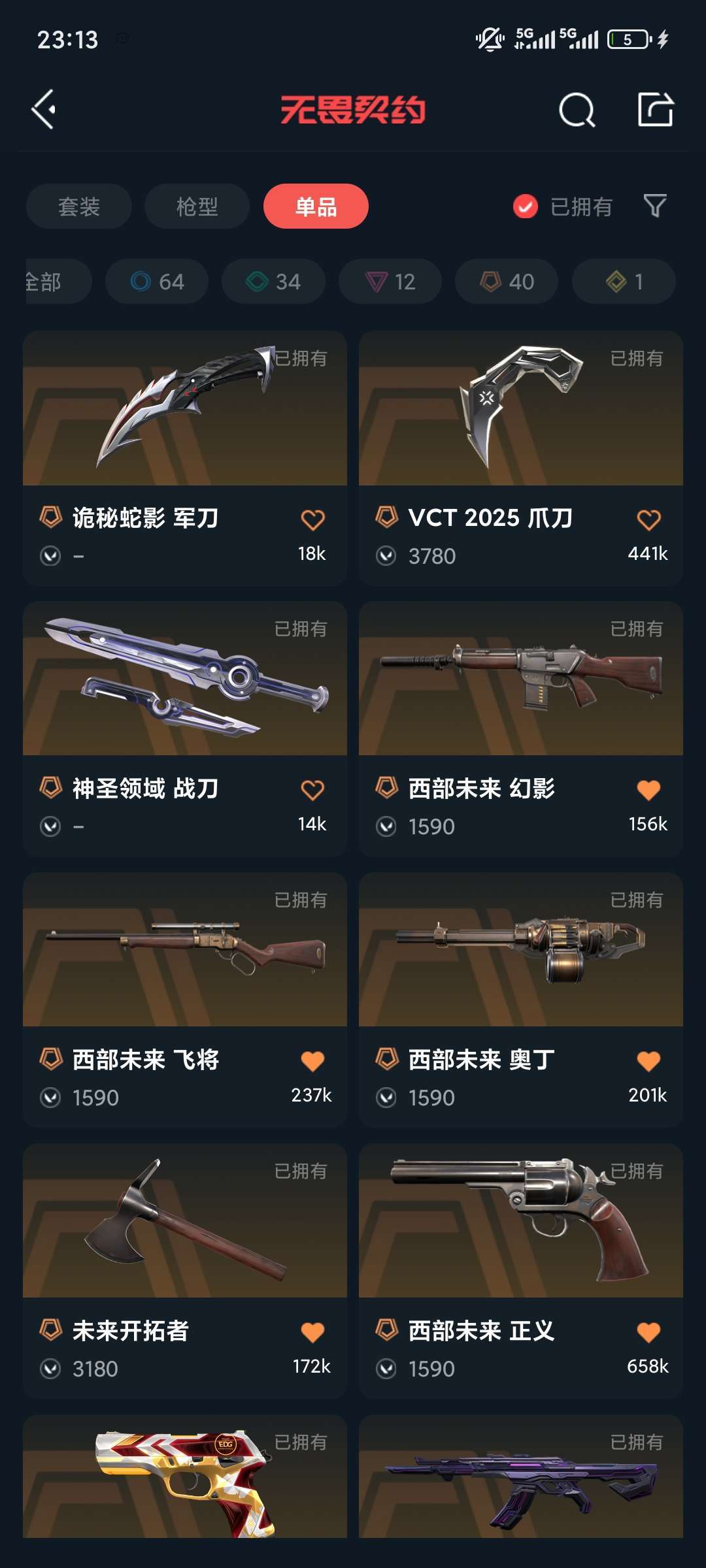Open the 神圣领域 战刀 skin card

pyautogui.click(x=185, y=729)
